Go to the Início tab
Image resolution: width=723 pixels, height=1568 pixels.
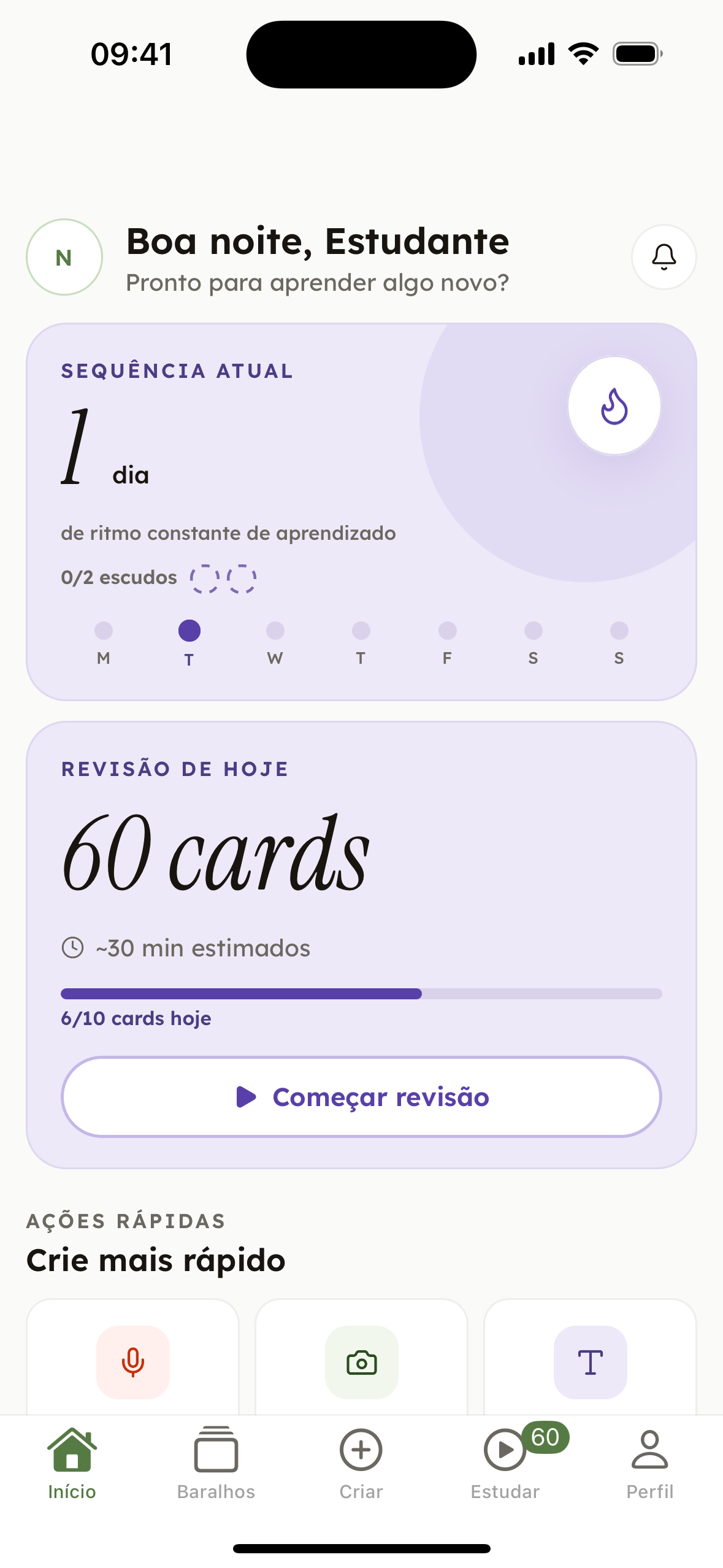click(x=72, y=1462)
